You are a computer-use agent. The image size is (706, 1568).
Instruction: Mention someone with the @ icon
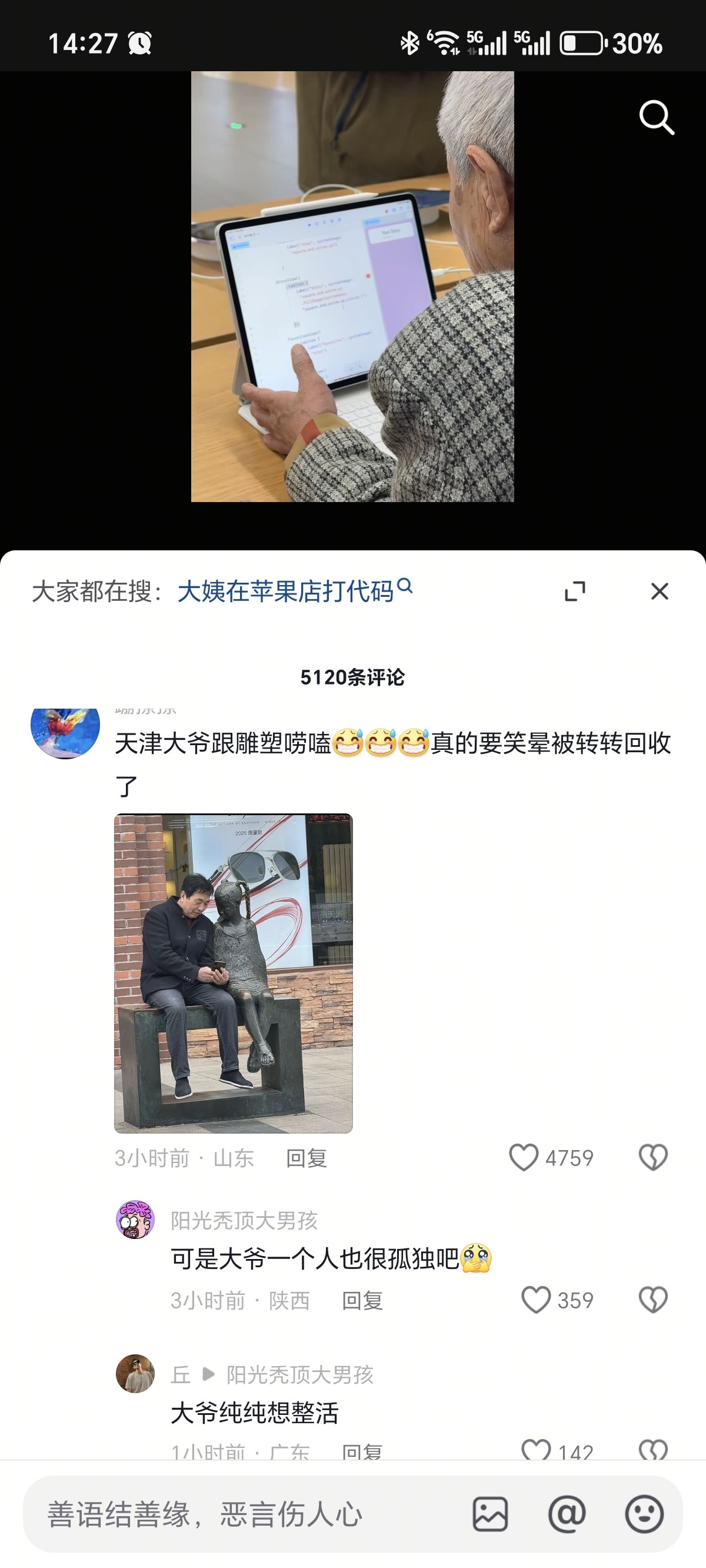(x=567, y=1514)
